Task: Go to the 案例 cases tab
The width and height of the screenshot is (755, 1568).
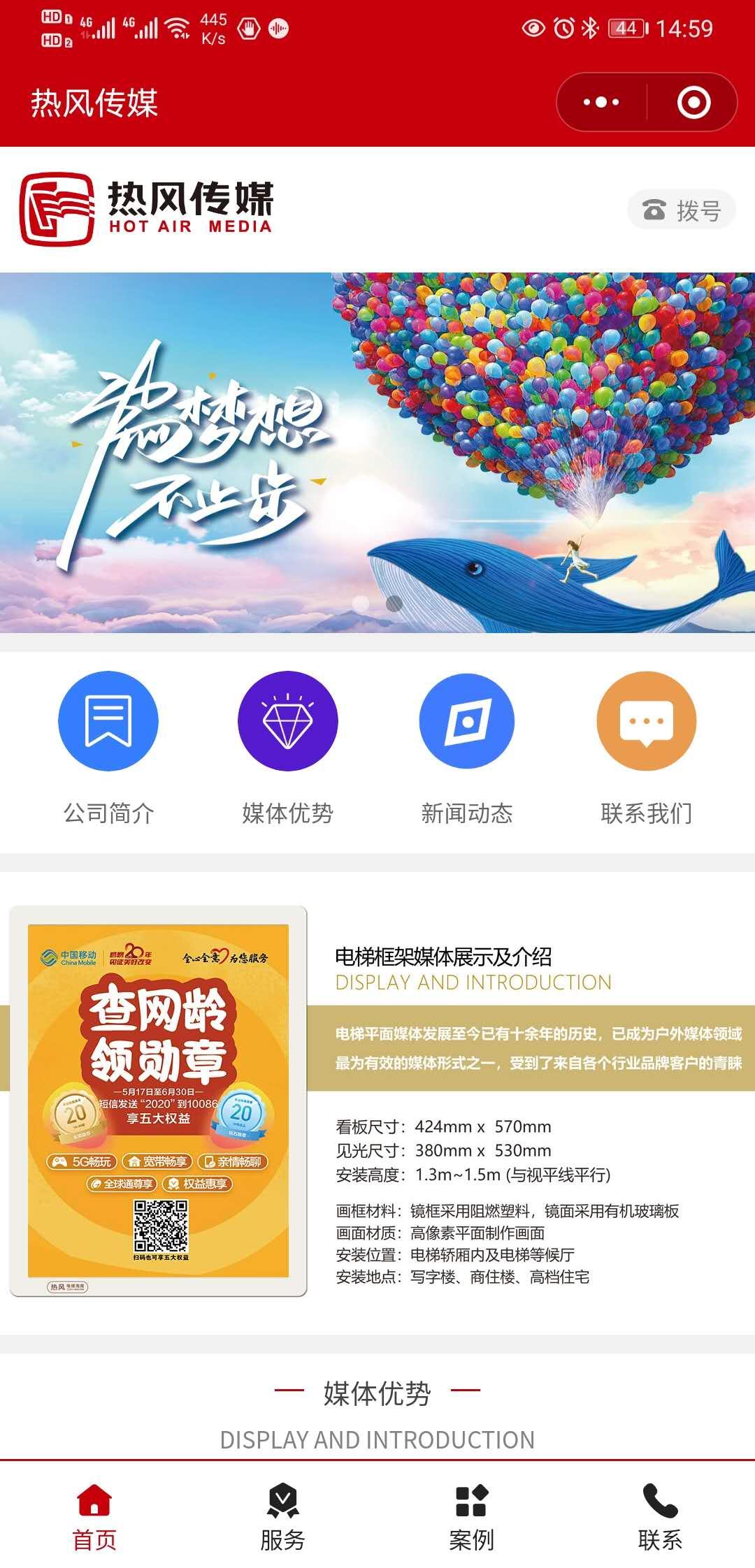Action: 472,1516
